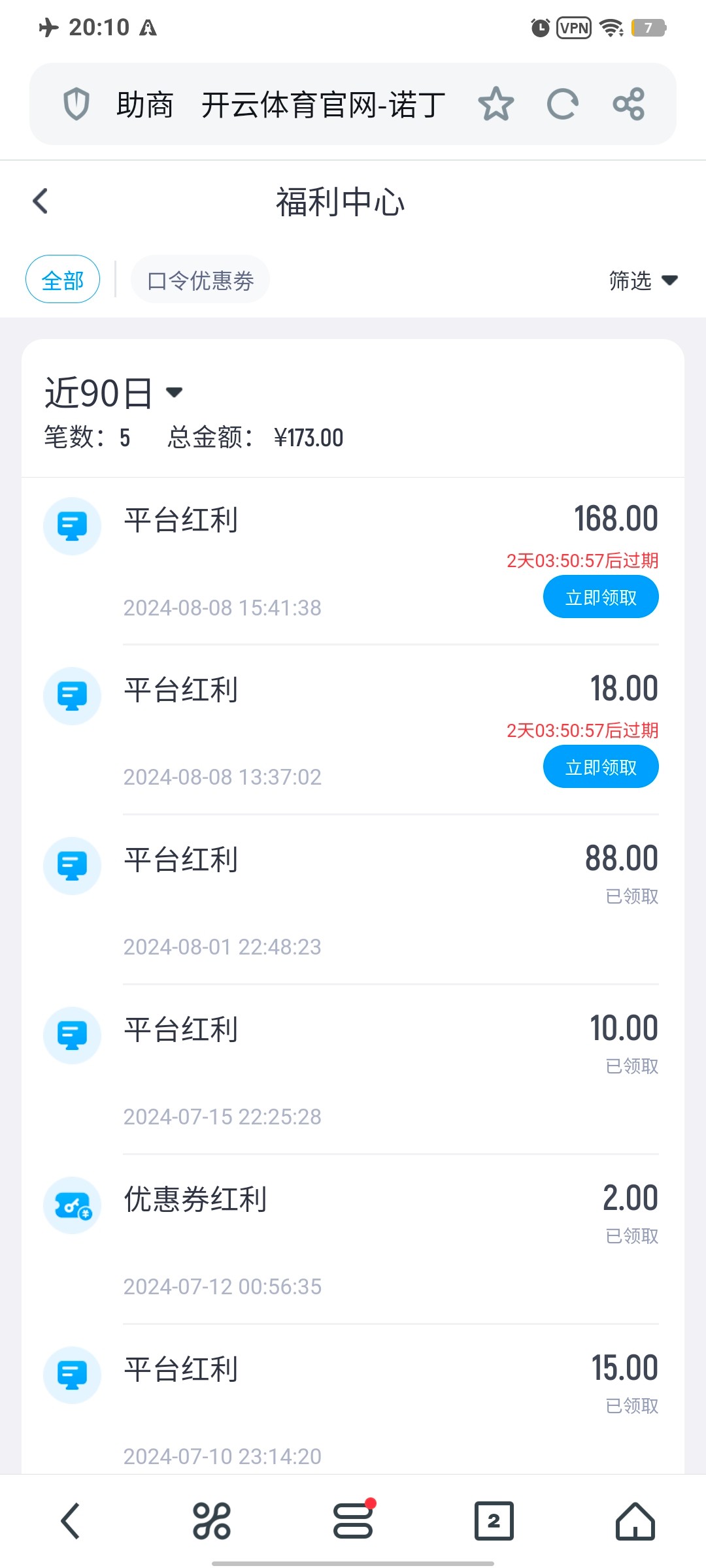Image resolution: width=706 pixels, height=1568 pixels.
Task: Expand the 近90日 date range dropdown
Action: coord(114,393)
